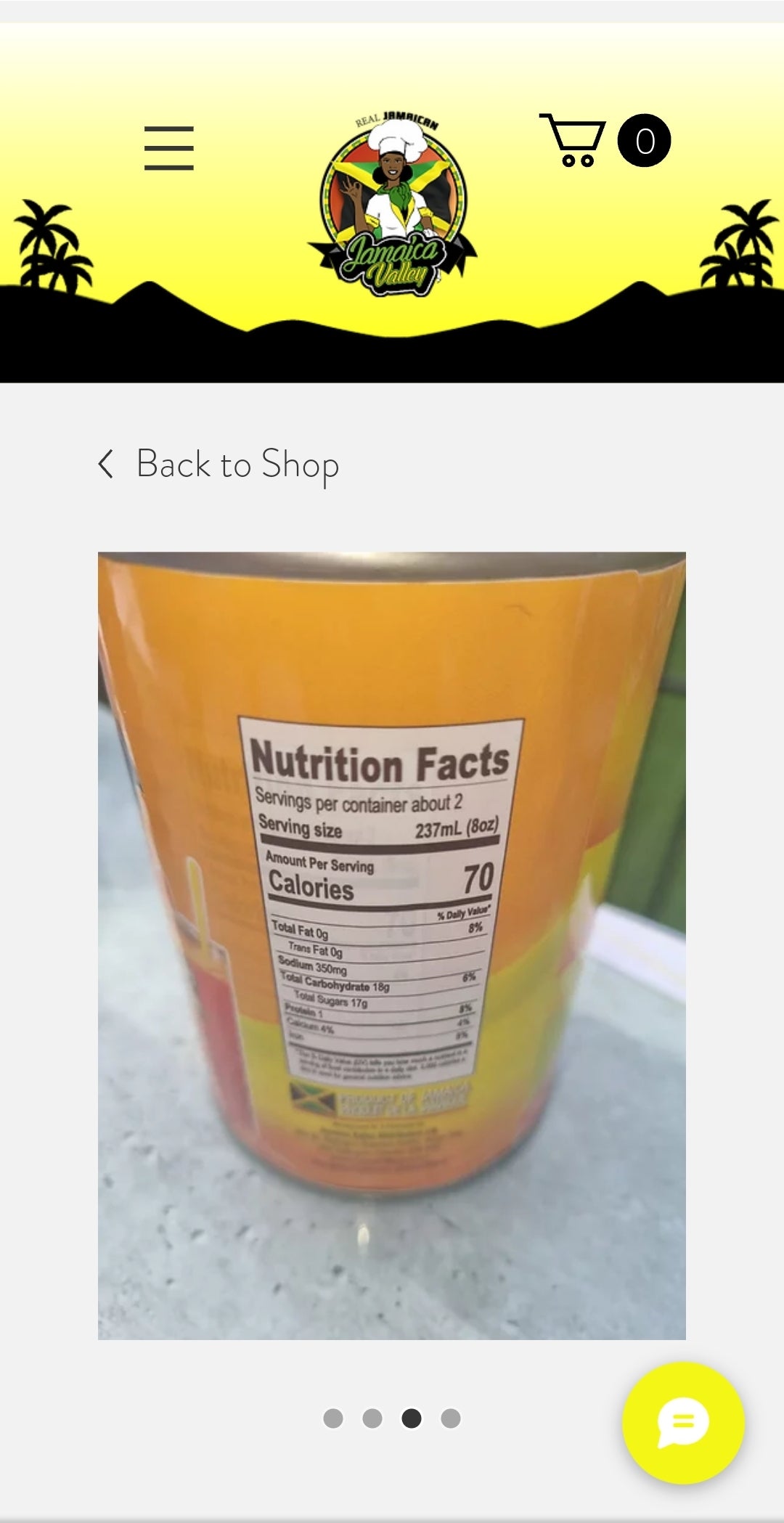Go back to the shop
Viewport: 784px width, 1523px height.
pyautogui.click(x=219, y=465)
